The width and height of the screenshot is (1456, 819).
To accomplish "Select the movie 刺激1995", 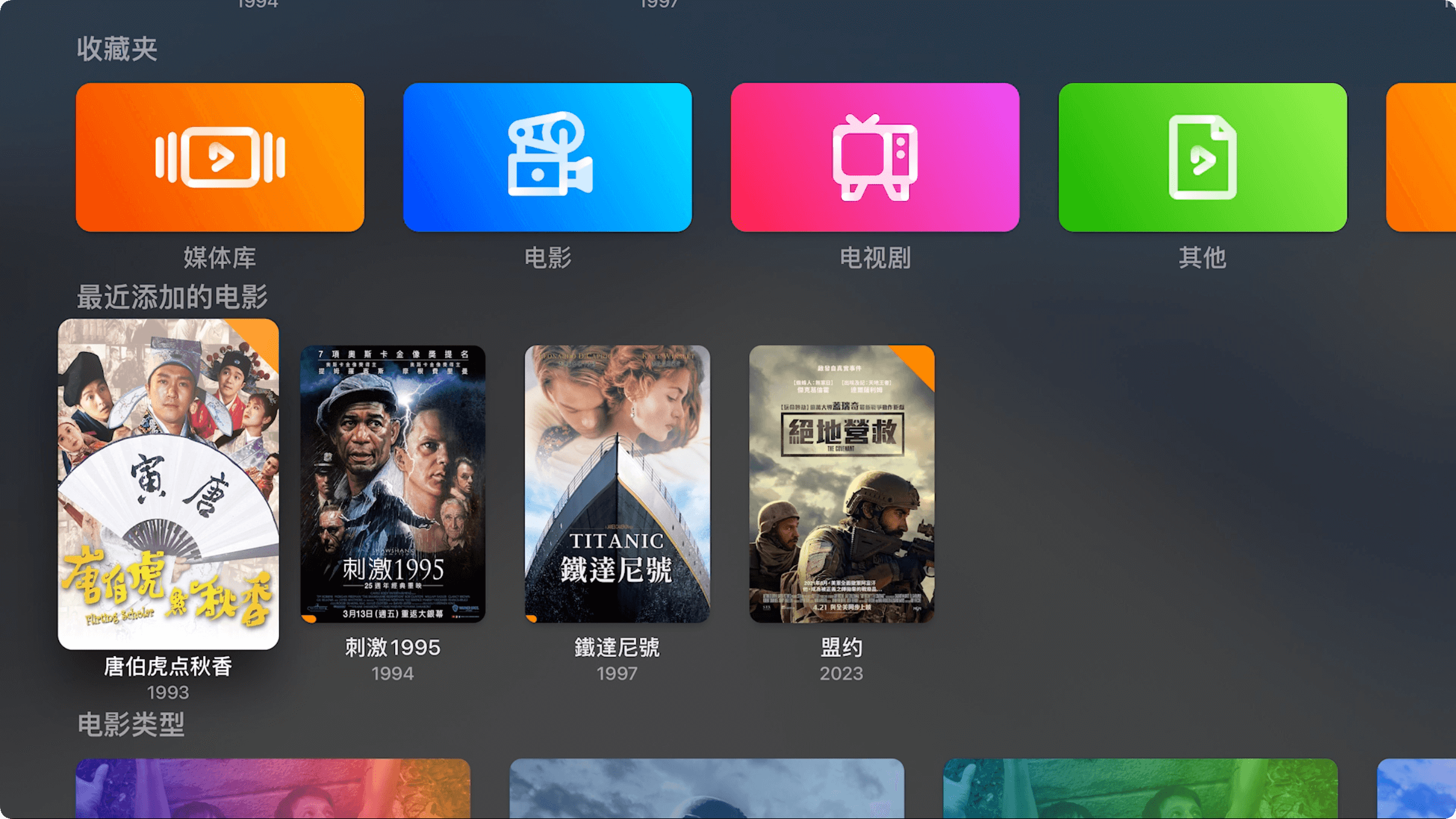I will (393, 484).
